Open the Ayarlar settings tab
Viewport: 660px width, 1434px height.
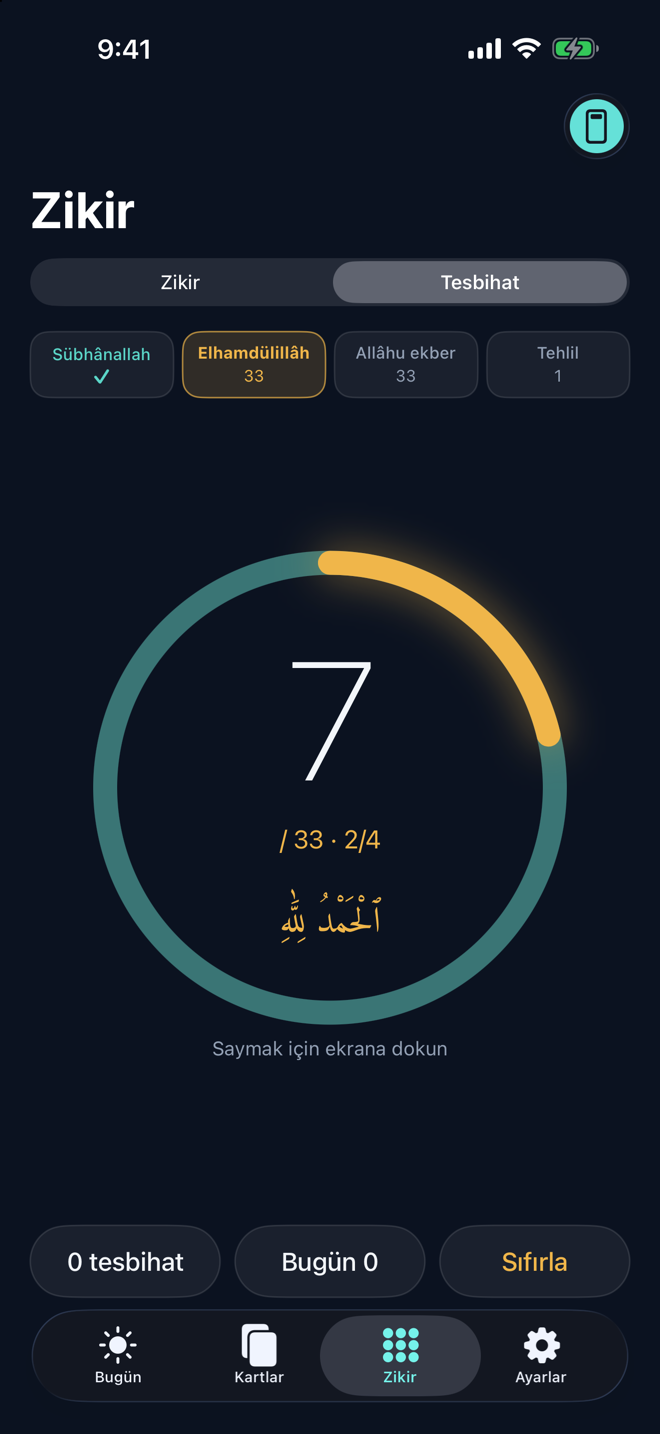pyautogui.click(x=541, y=1356)
